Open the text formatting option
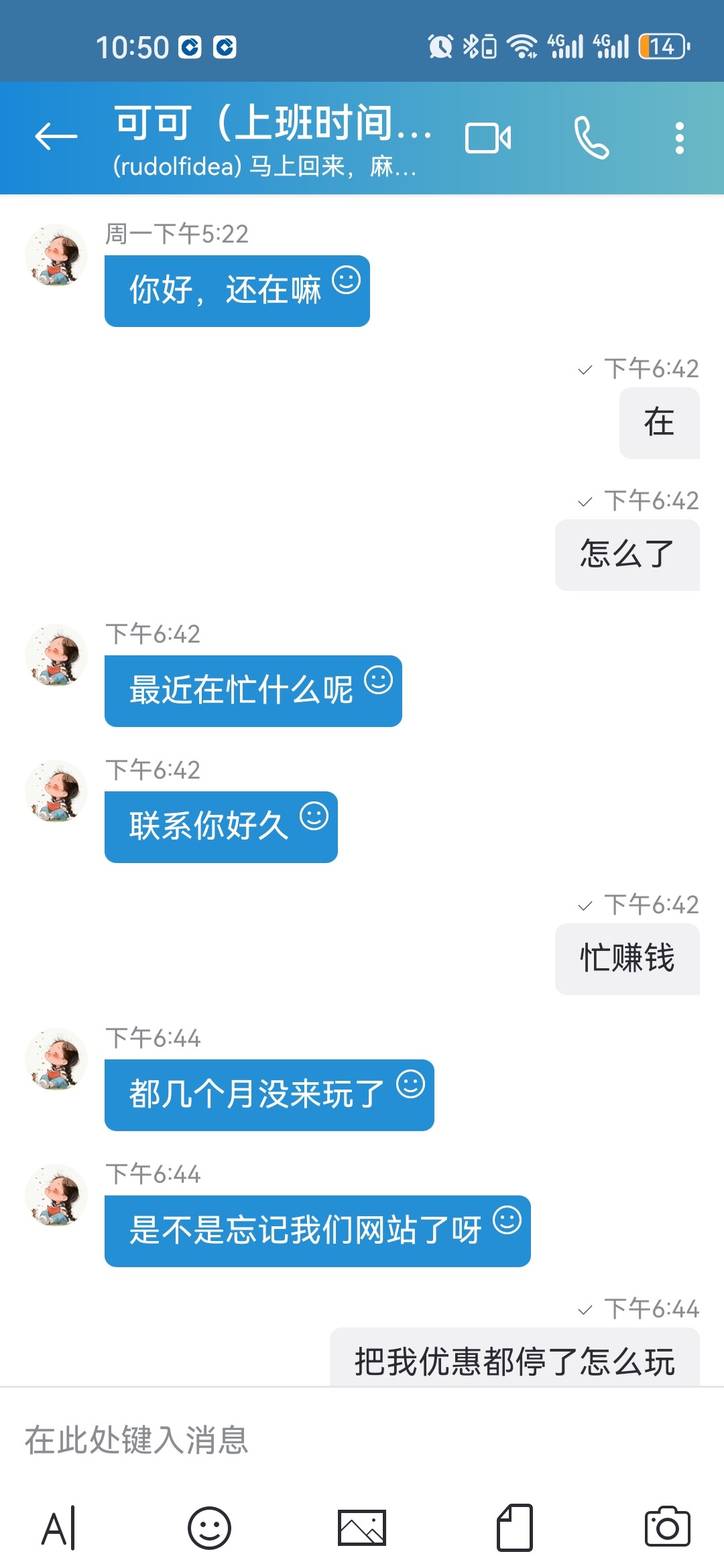Screen dimensions: 724x1568 (x=59, y=1528)
